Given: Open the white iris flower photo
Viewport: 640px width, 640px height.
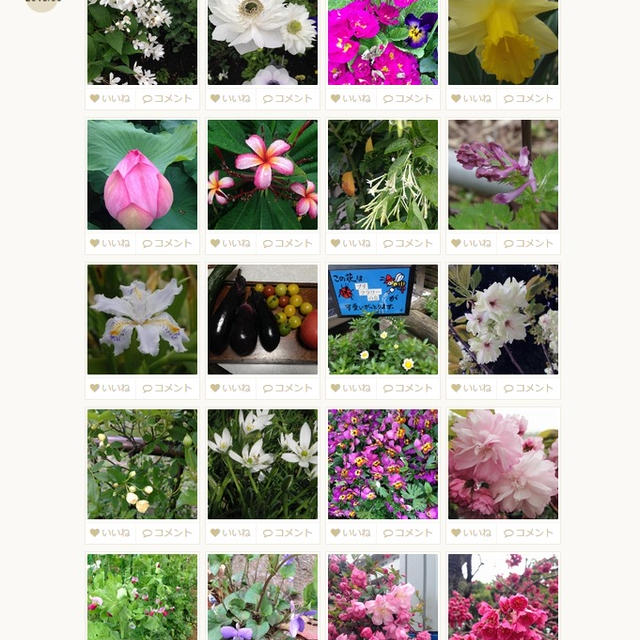Looking at the screenshot, I should point(142,319).
